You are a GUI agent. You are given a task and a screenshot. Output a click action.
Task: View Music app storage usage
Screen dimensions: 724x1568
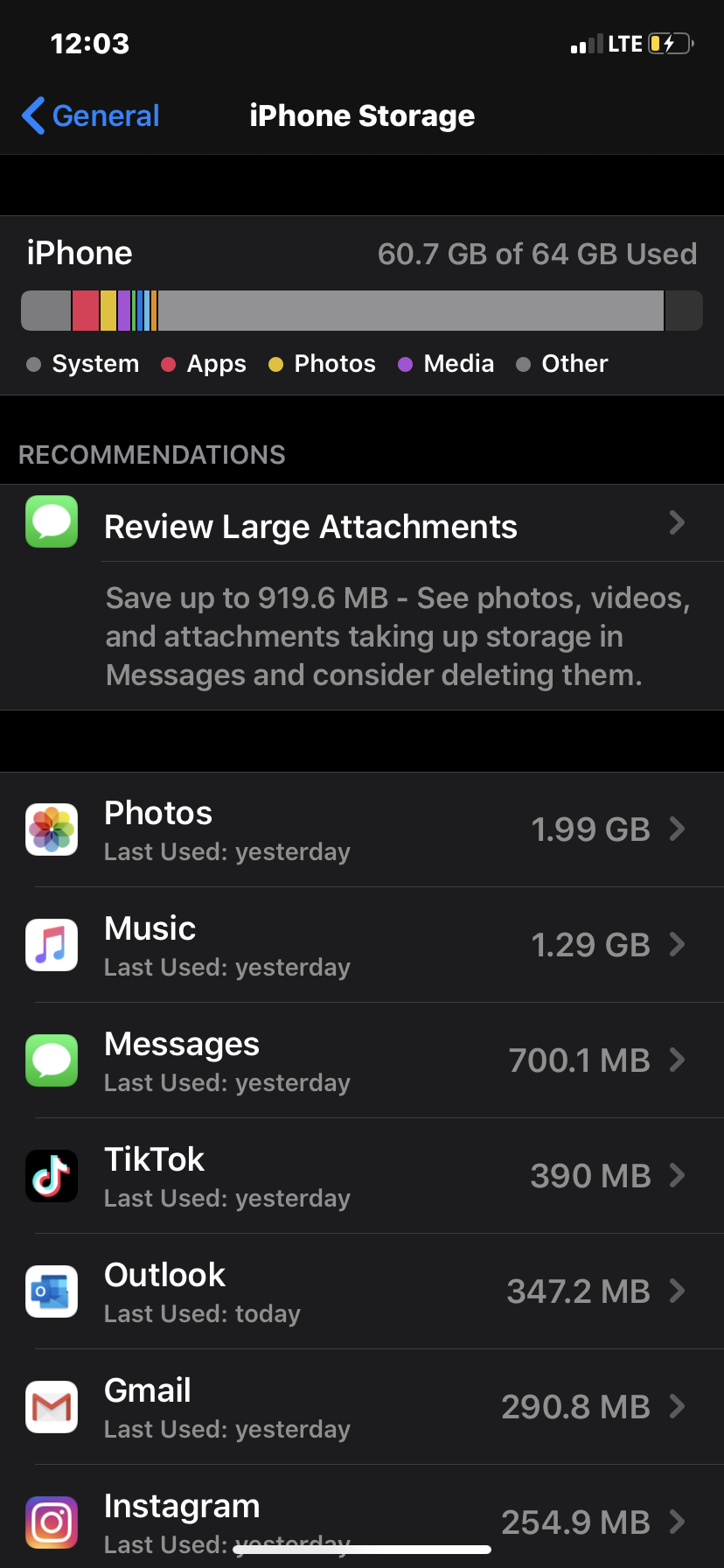(362, 945)
